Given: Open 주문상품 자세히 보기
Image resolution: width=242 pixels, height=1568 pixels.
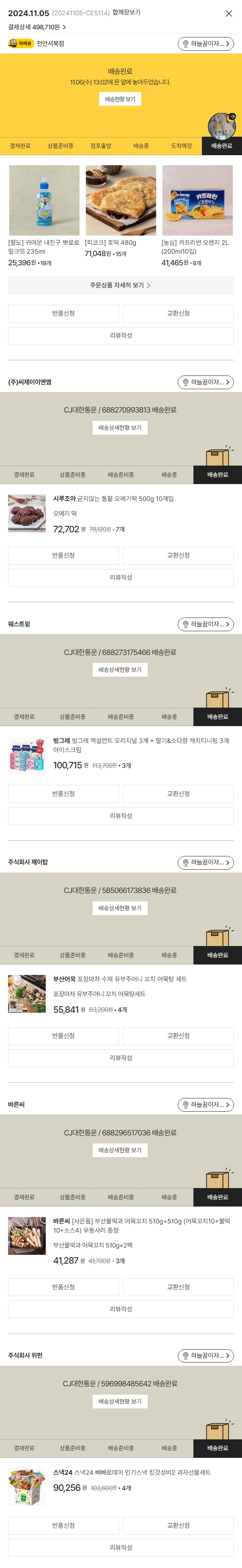Looking at the screenshot, I should coord(120,285).
